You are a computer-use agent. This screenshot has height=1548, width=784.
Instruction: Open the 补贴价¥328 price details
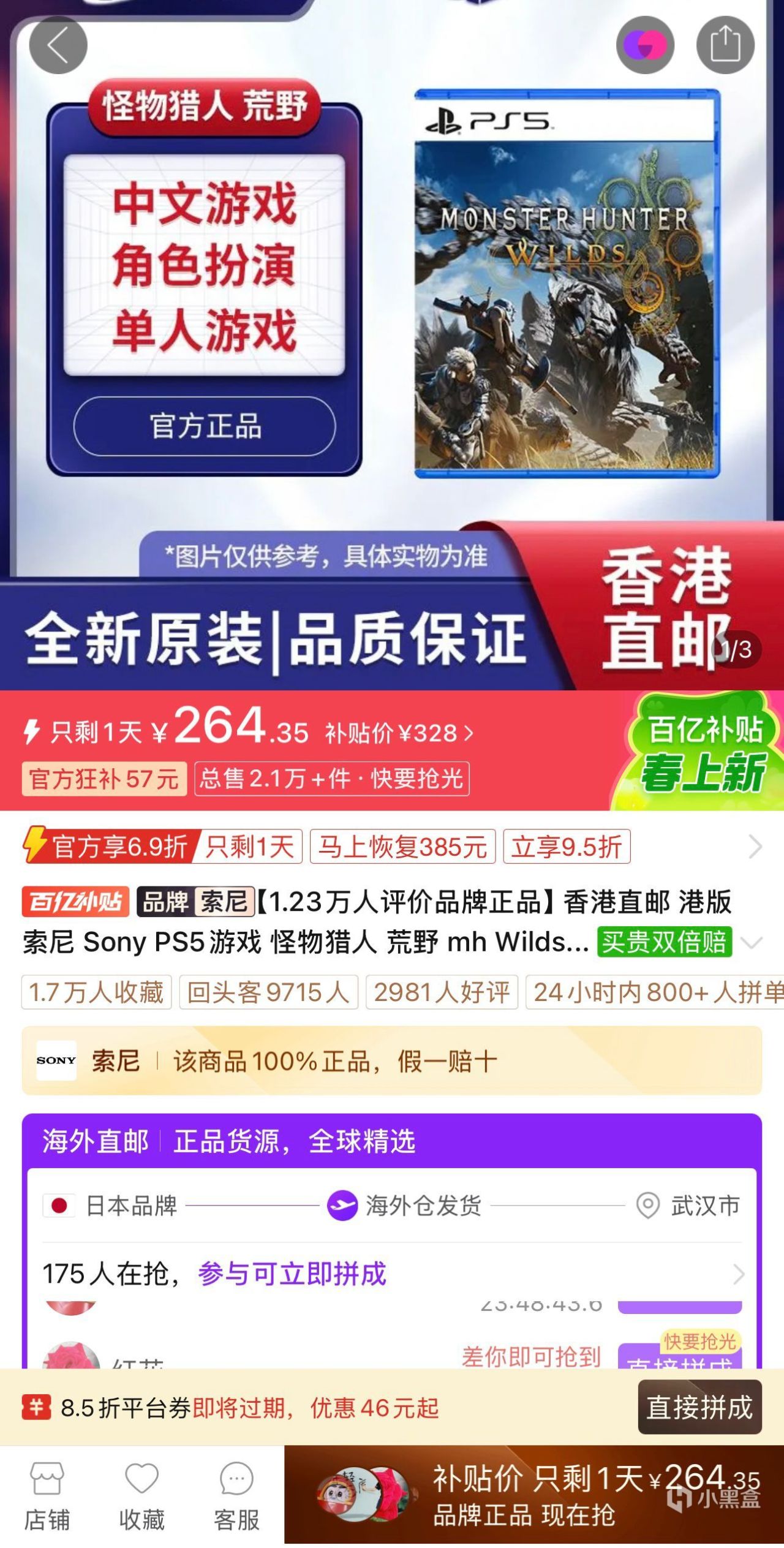coord(399,733)
